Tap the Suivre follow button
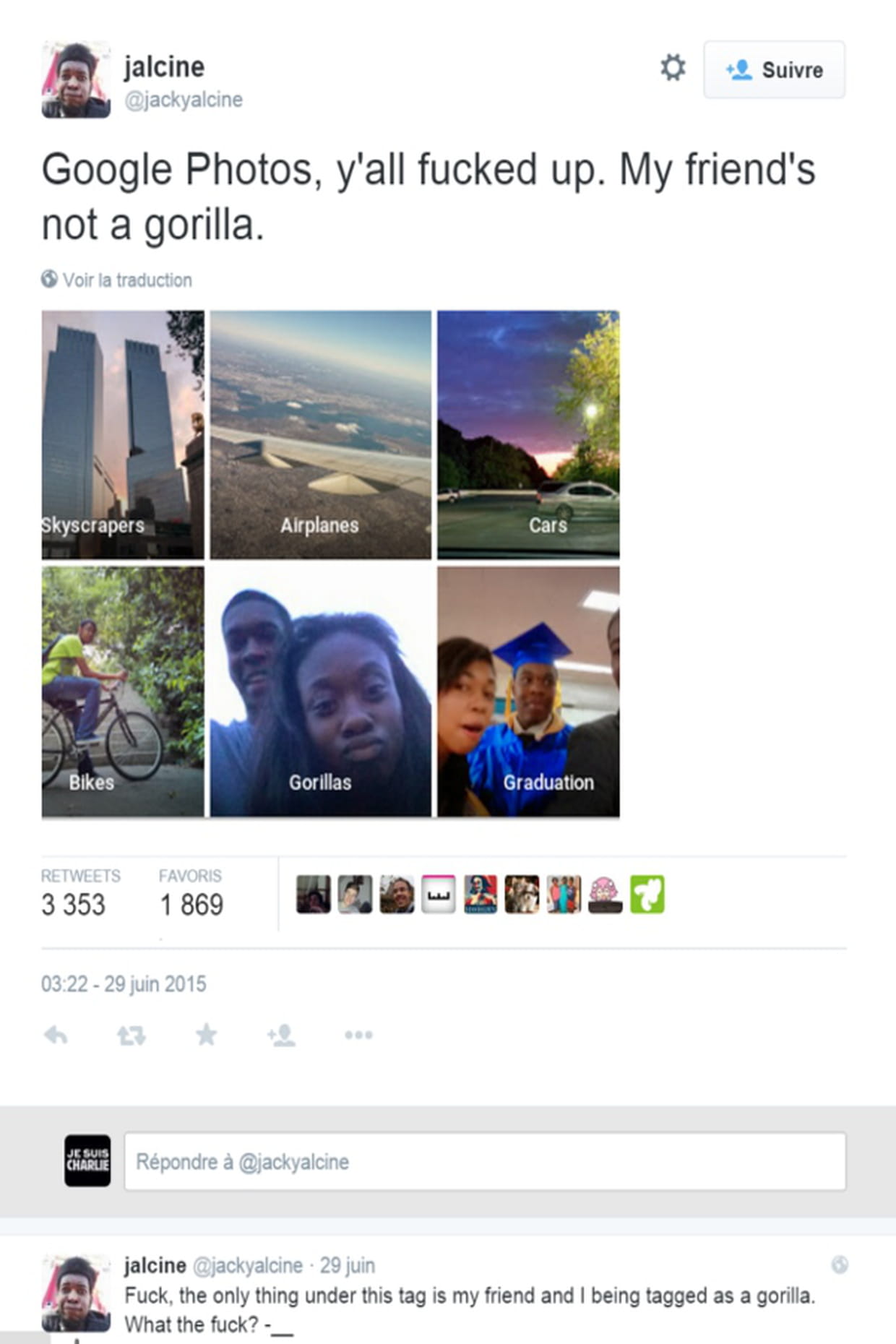This screenshot has width=896, height=1344. [x=774, y=70]
